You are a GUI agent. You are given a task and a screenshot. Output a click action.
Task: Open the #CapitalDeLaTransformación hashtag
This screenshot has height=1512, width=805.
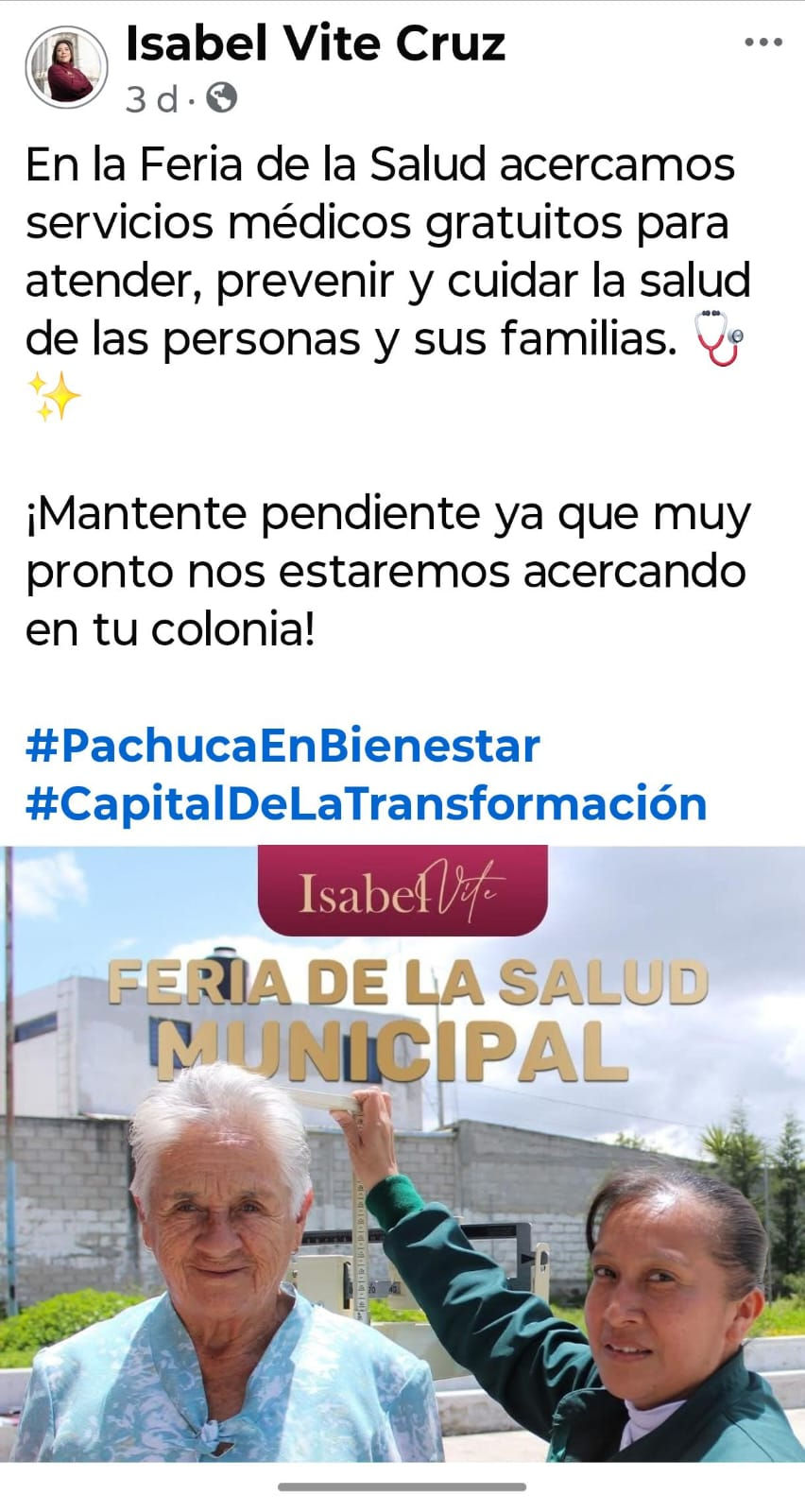click(367, 803)
